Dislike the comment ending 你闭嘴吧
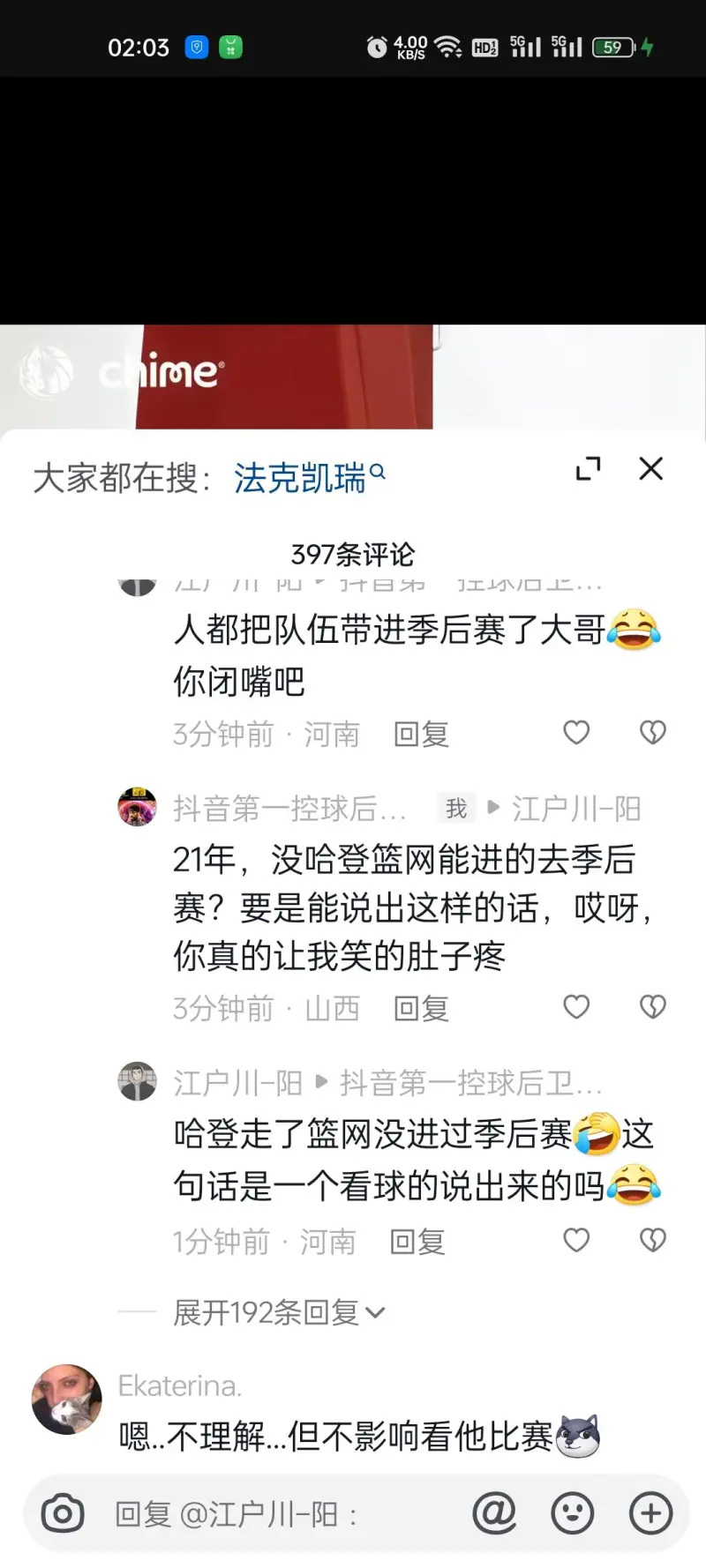The height and width of the screenshot is (1568, 706). pyautogui.click(x=652, y=733)
